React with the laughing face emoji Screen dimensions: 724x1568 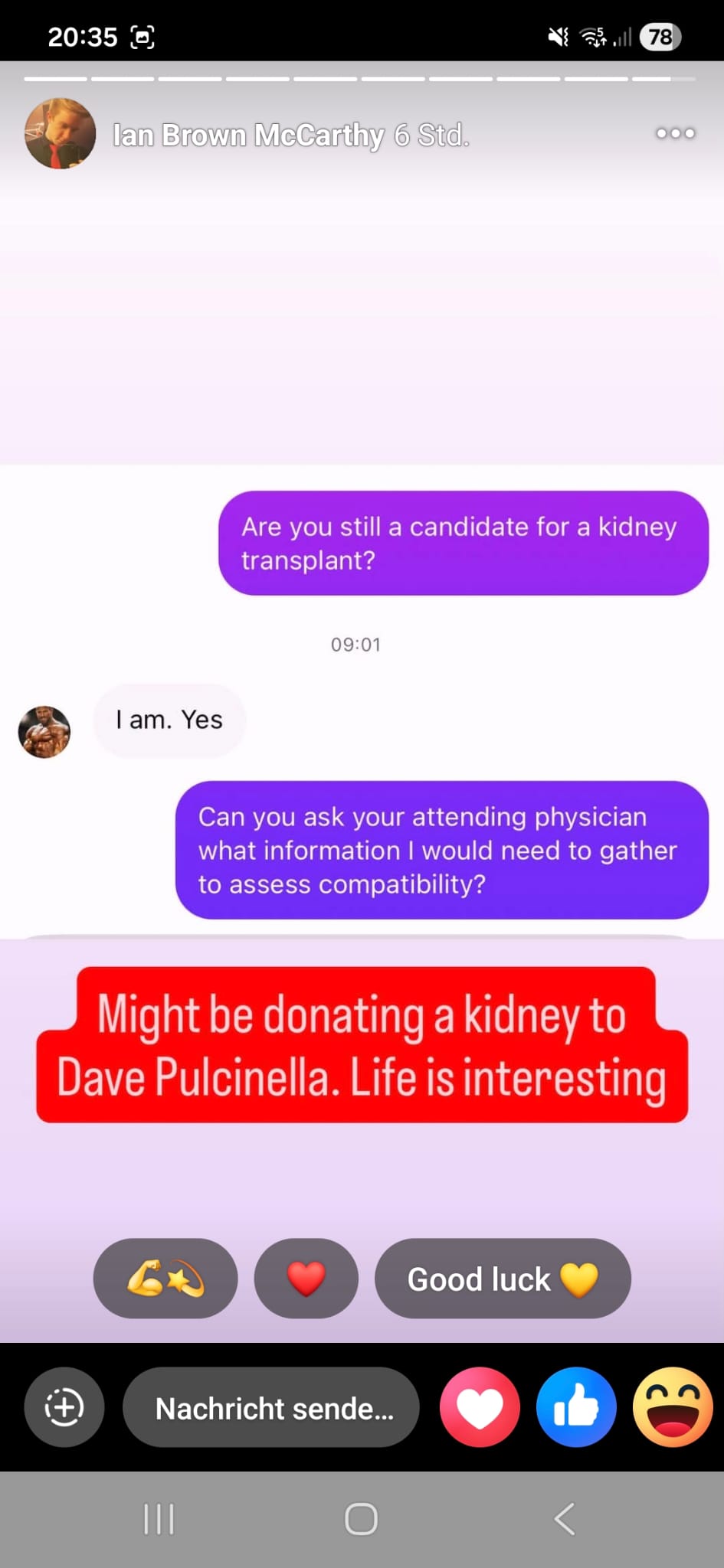[673, 1407]
